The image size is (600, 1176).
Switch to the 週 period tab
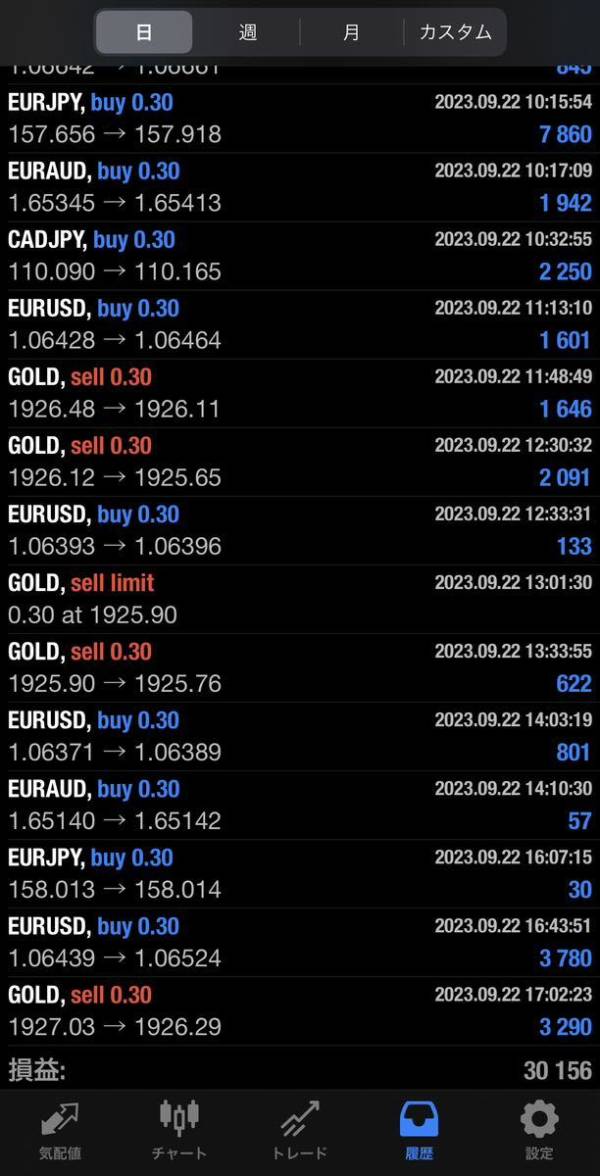pos(248,32)
